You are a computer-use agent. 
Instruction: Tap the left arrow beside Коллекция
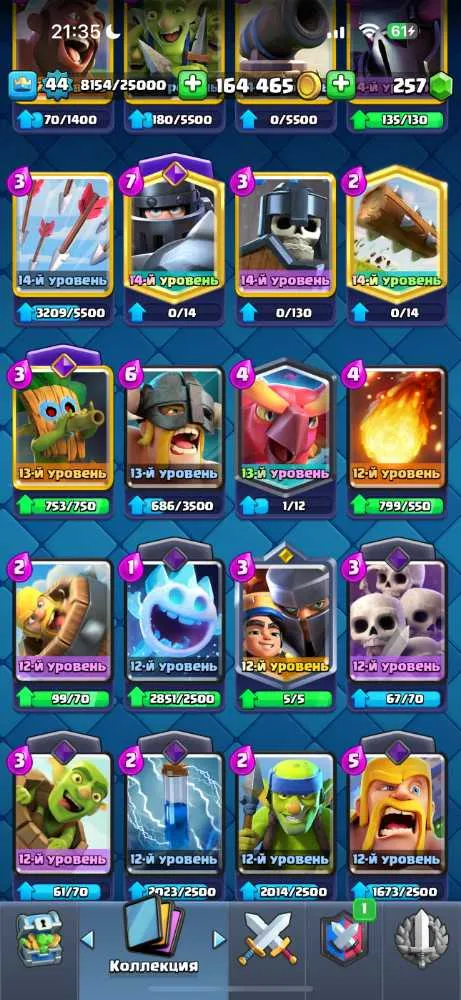tap(87, 939)
